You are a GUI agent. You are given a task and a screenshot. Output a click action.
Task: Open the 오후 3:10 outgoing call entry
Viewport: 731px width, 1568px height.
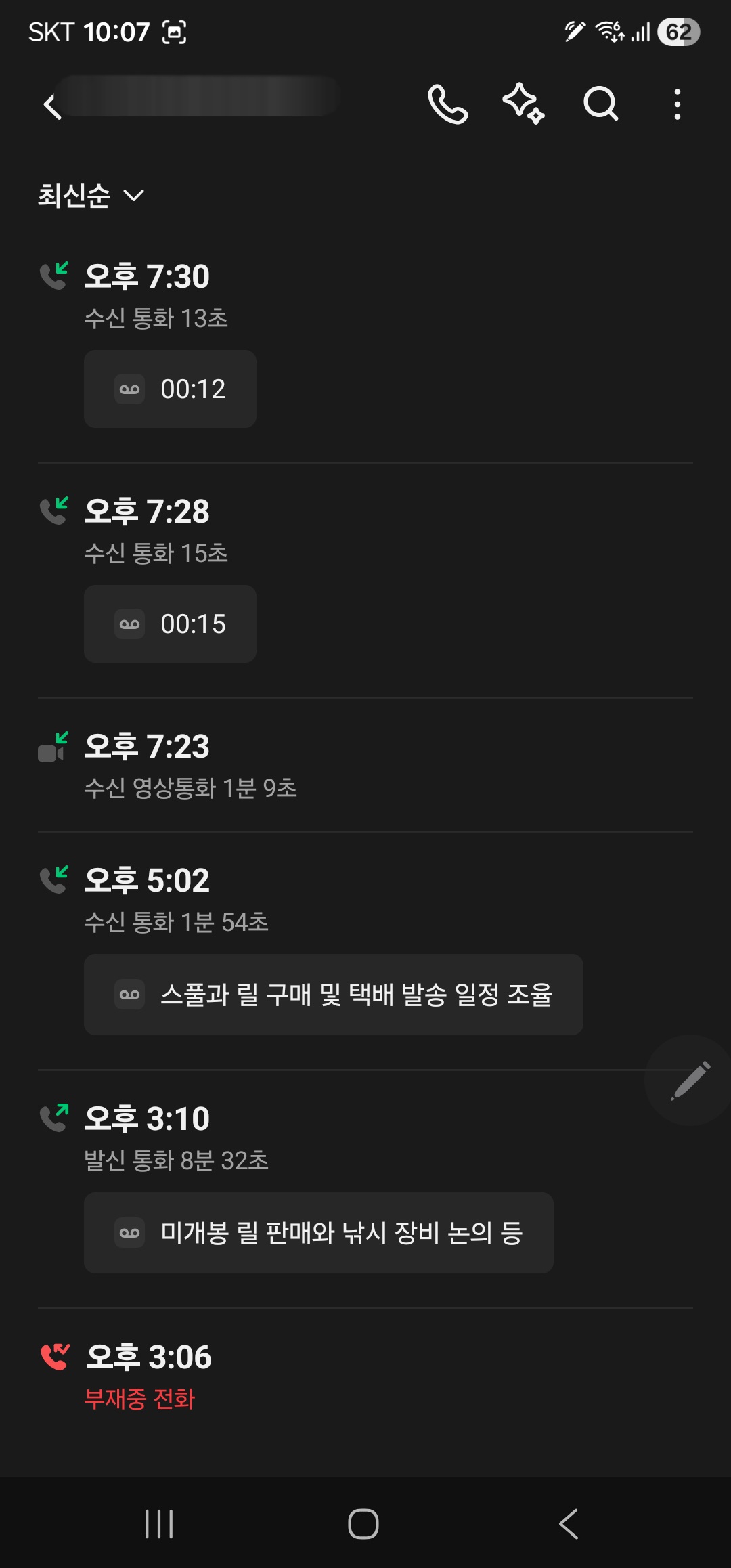176,1137
